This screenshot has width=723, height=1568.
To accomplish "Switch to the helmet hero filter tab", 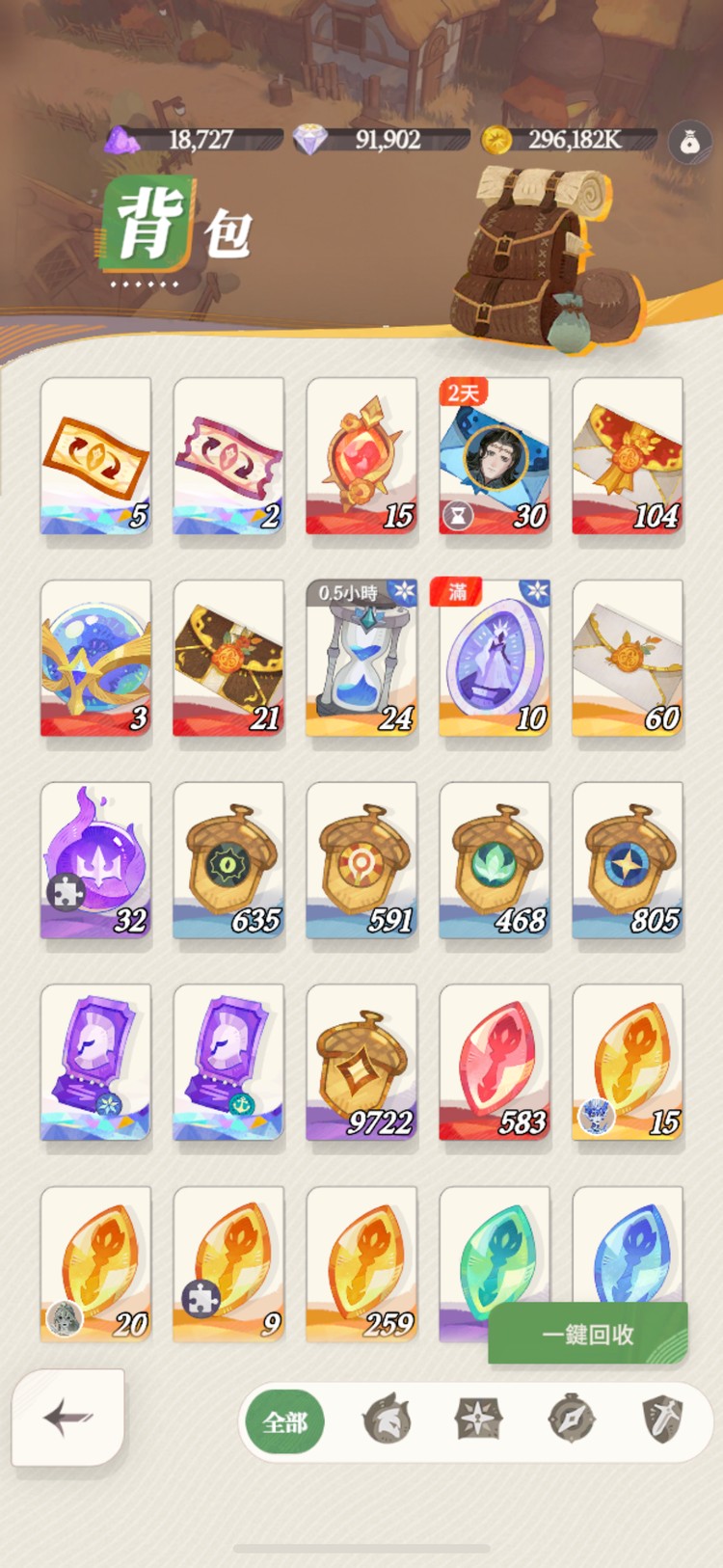I will click(x=387, y=1419).
